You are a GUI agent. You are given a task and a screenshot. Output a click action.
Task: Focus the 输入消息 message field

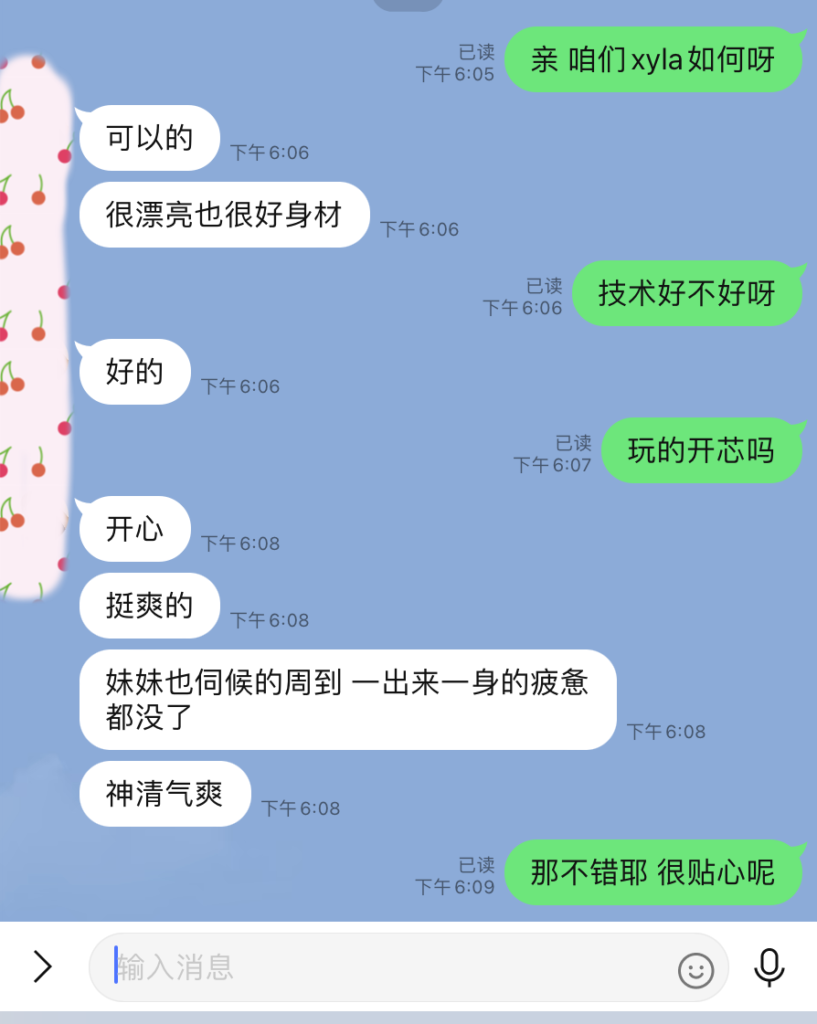tap(380, 967)
